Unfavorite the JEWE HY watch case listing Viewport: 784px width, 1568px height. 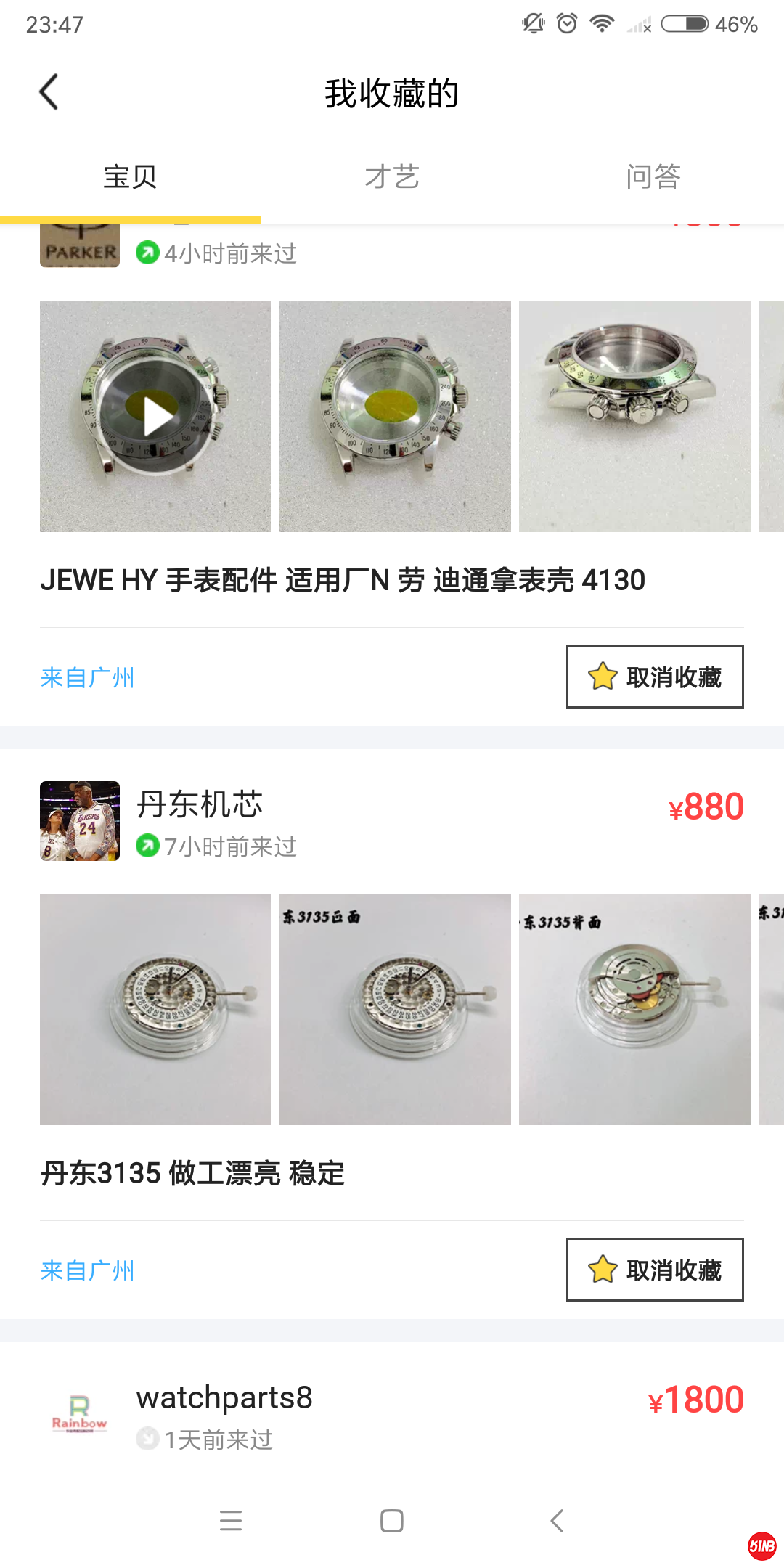655,677
